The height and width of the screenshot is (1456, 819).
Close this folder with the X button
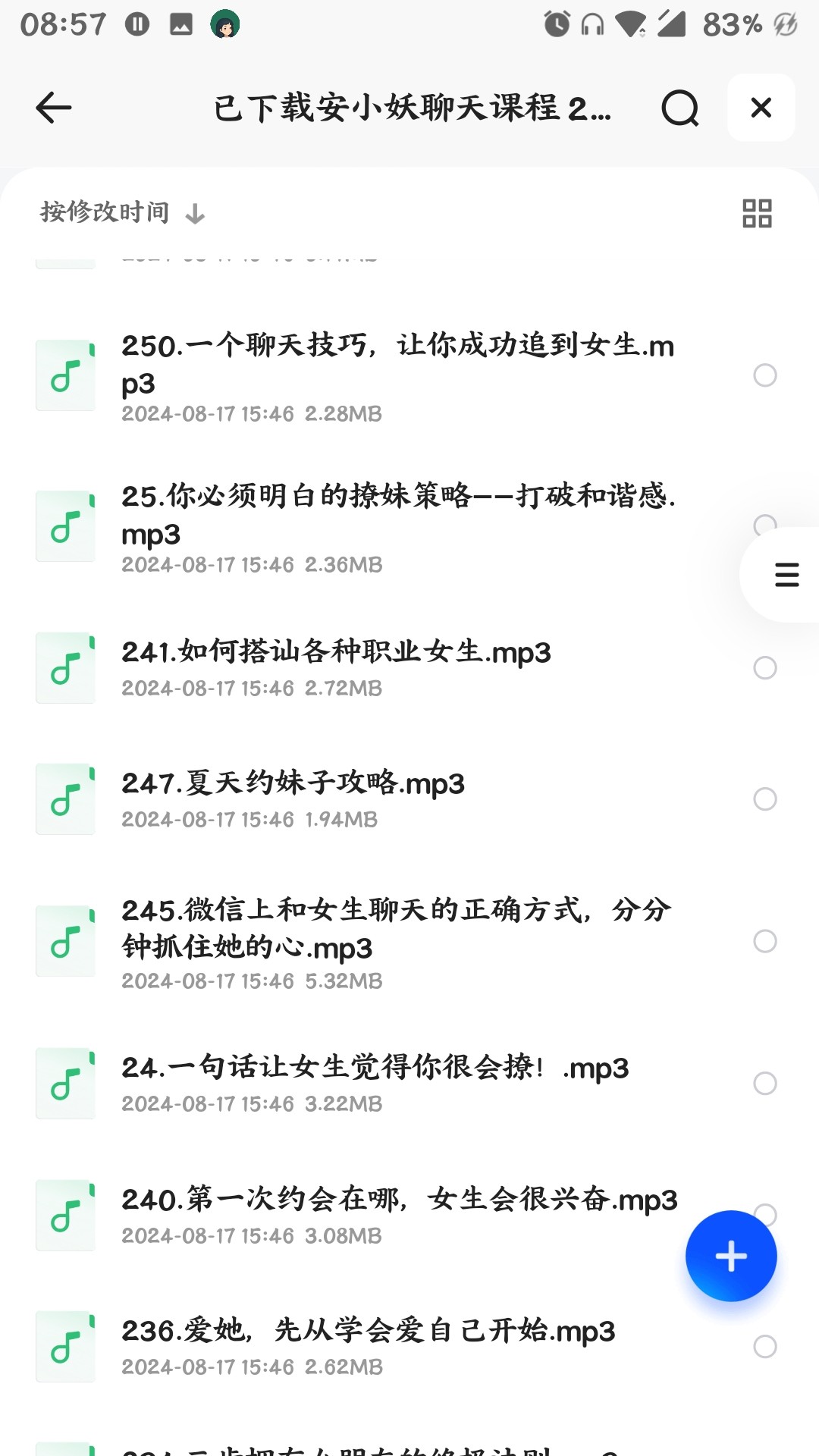pos(761,108)
